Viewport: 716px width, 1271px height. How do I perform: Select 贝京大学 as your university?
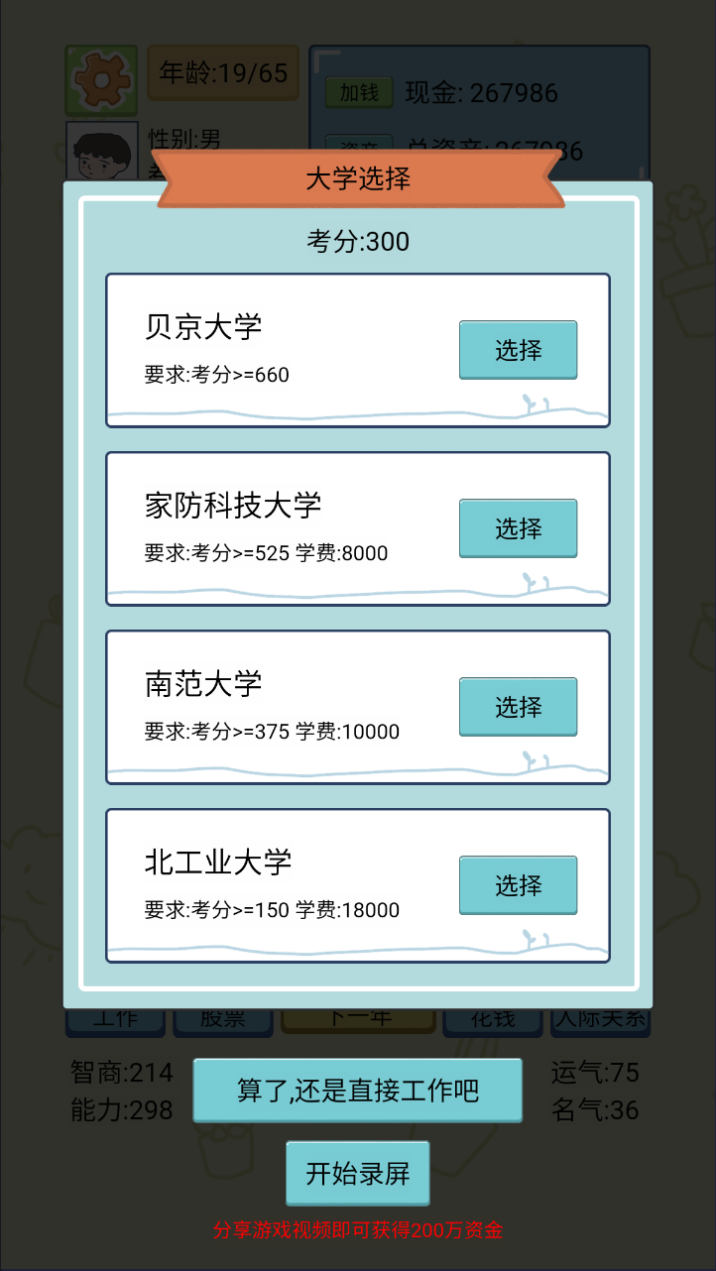[x=518, y=350]
